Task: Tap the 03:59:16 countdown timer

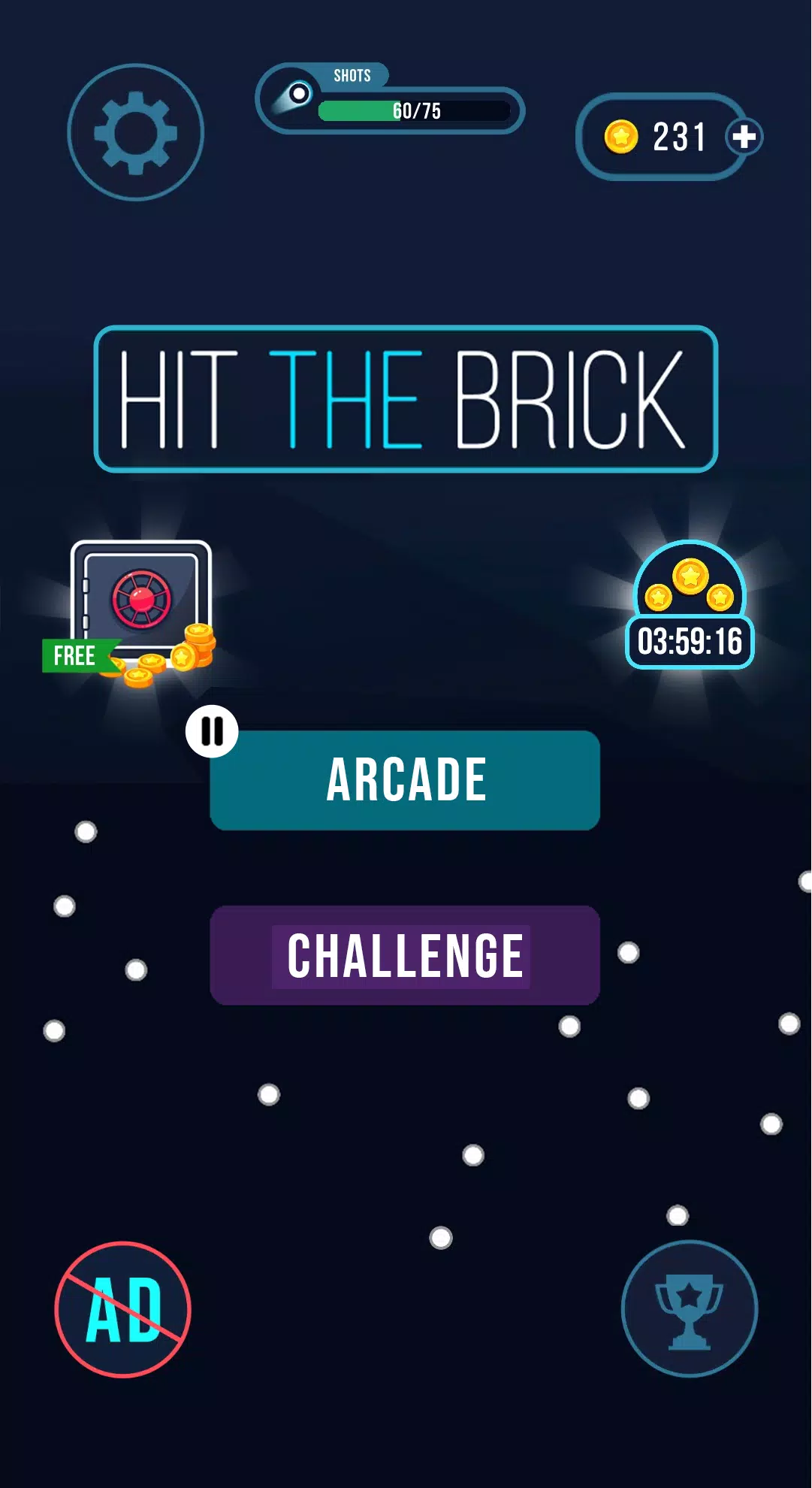Action: (690, 641)
